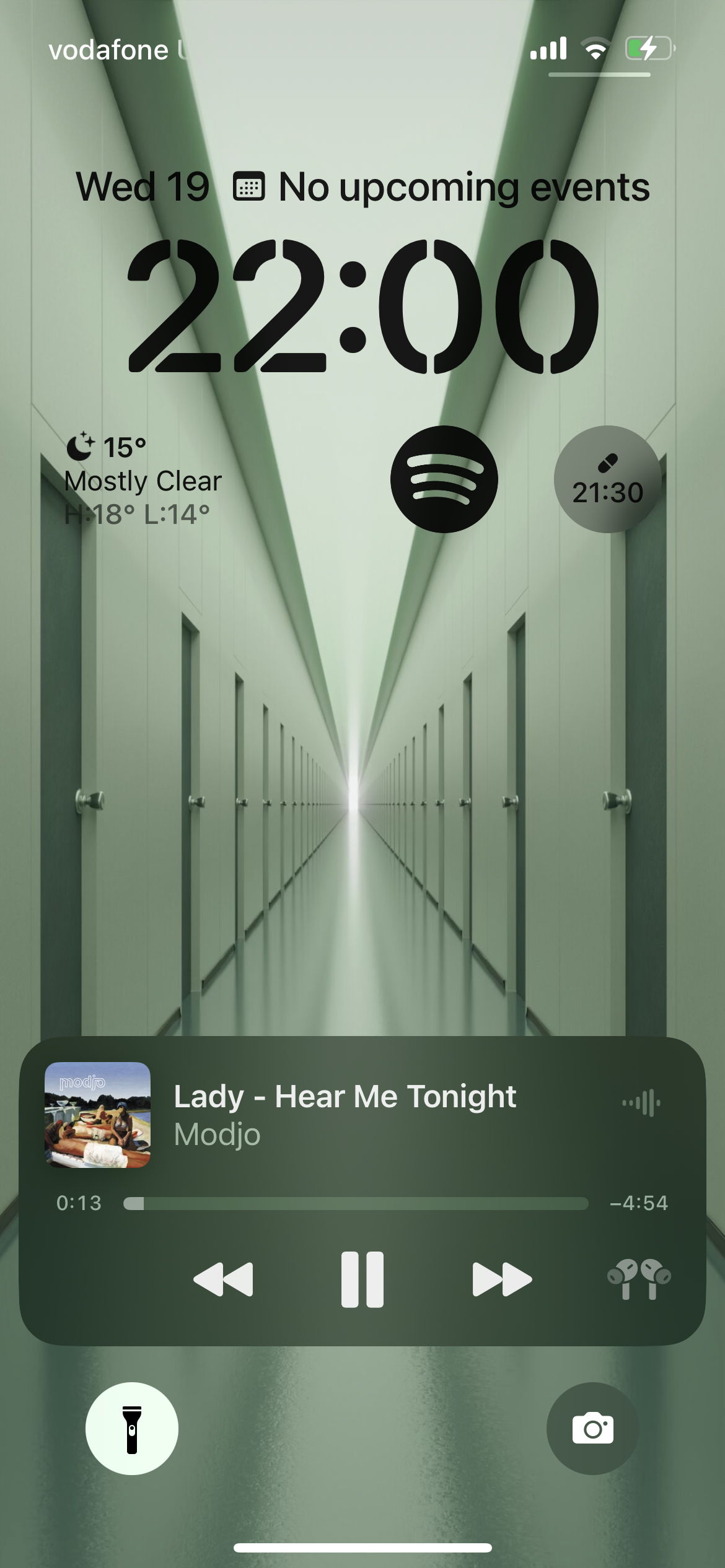Go back to the previous track
This screenshot has height=1568, width=725.
tap(223, 1279)
